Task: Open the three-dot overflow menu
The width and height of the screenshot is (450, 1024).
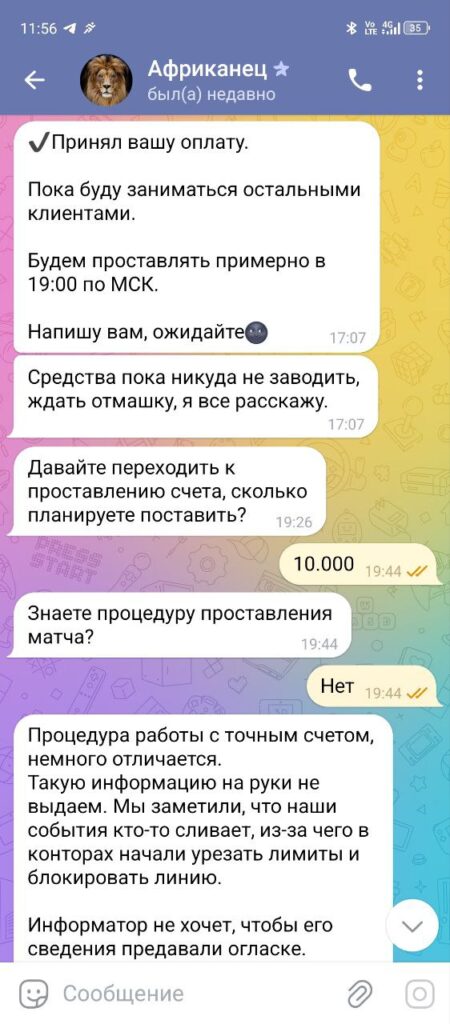Action: pyautogui.click(x=420, y=80)
